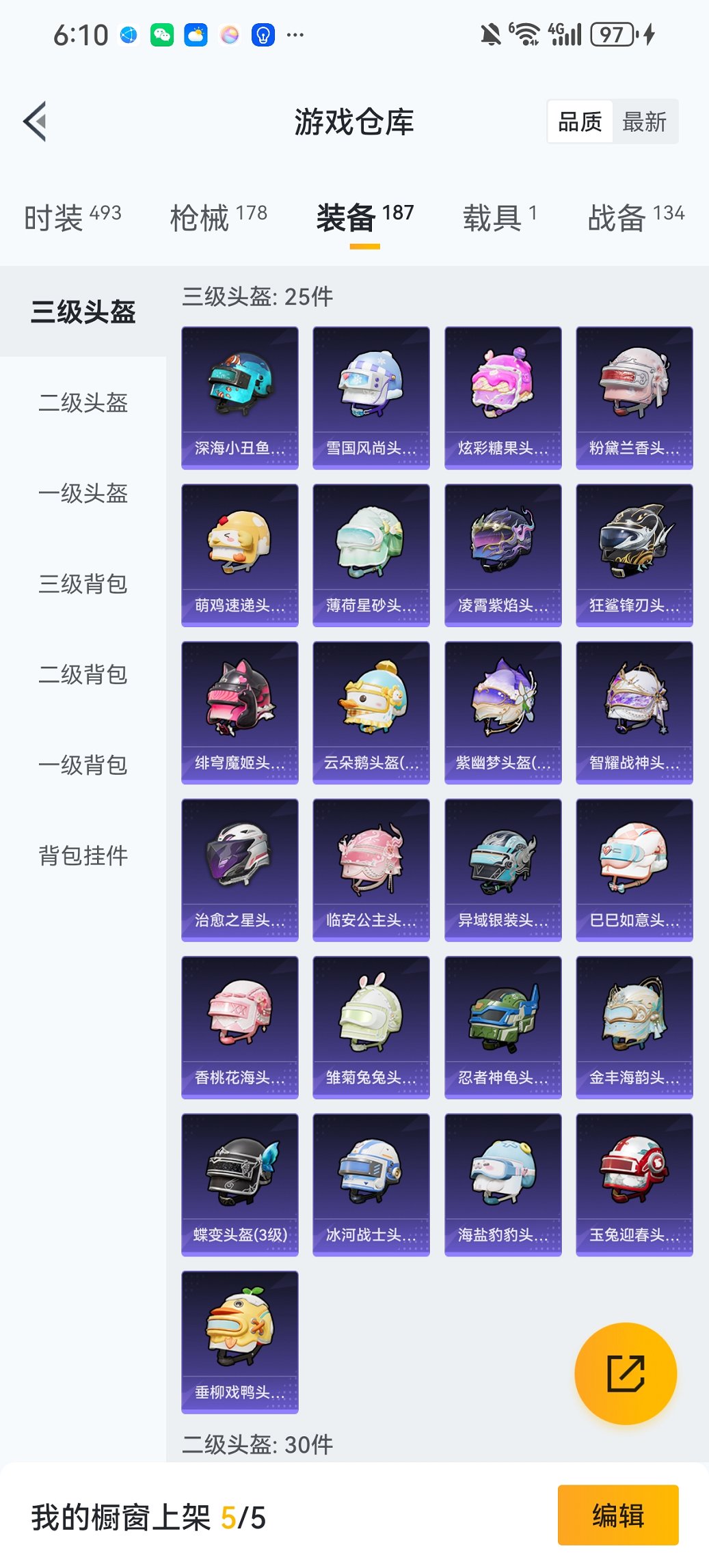The image size is (709, 1568).
Task: Tap the orange share floating button
Action: tap(626, 1373)
